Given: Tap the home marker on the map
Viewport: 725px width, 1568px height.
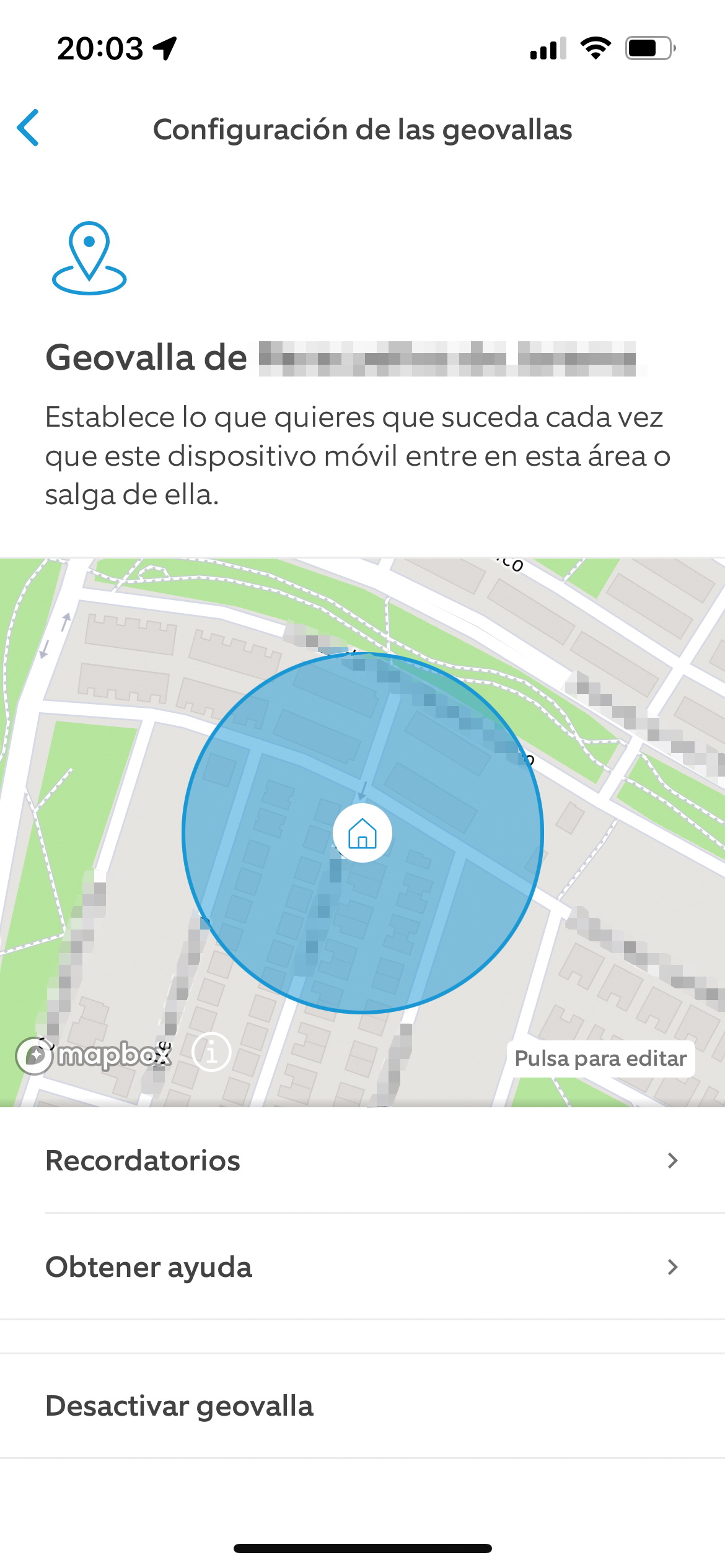Looking at the screenshot, I should (x=362, y=833).
